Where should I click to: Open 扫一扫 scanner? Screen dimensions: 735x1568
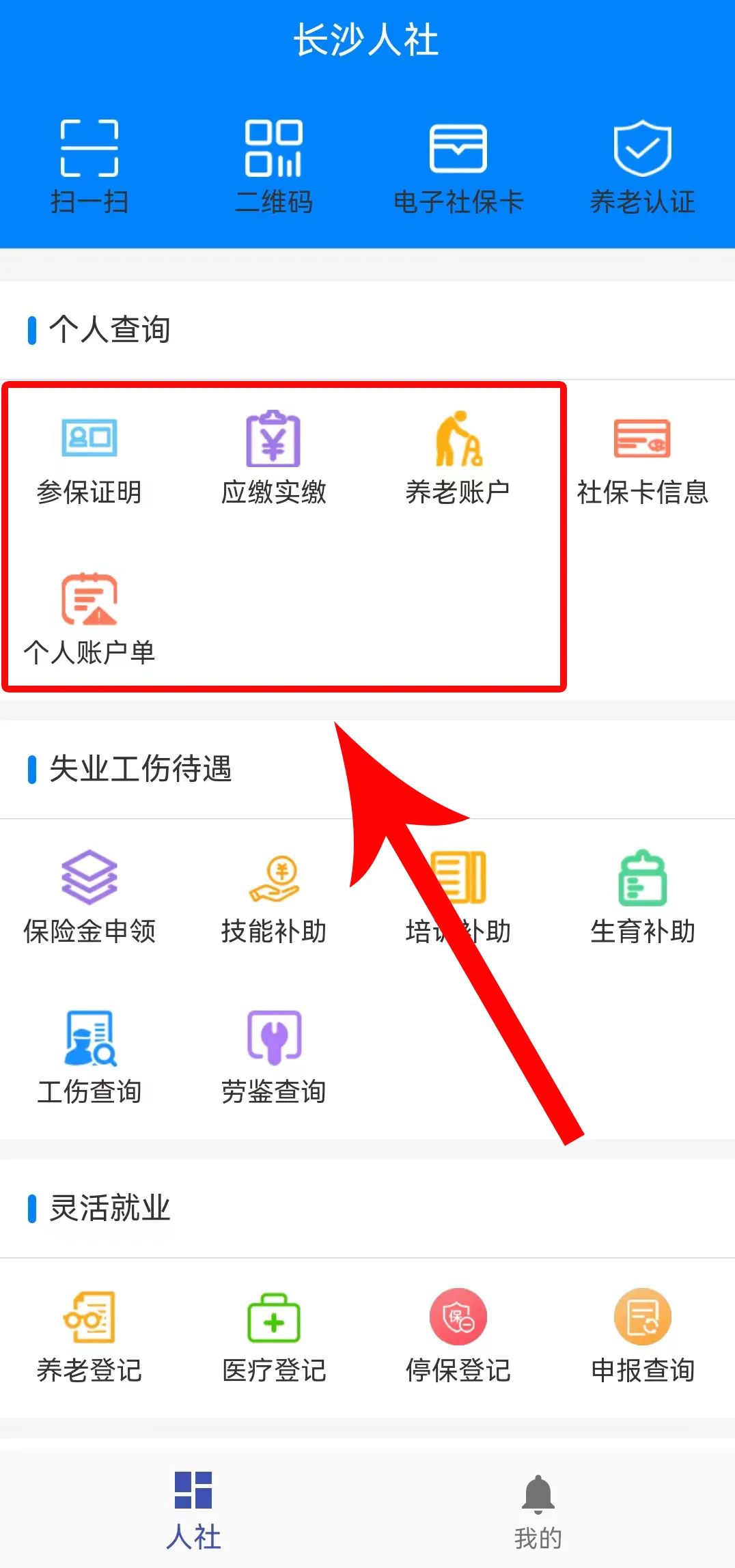point(89,166)
